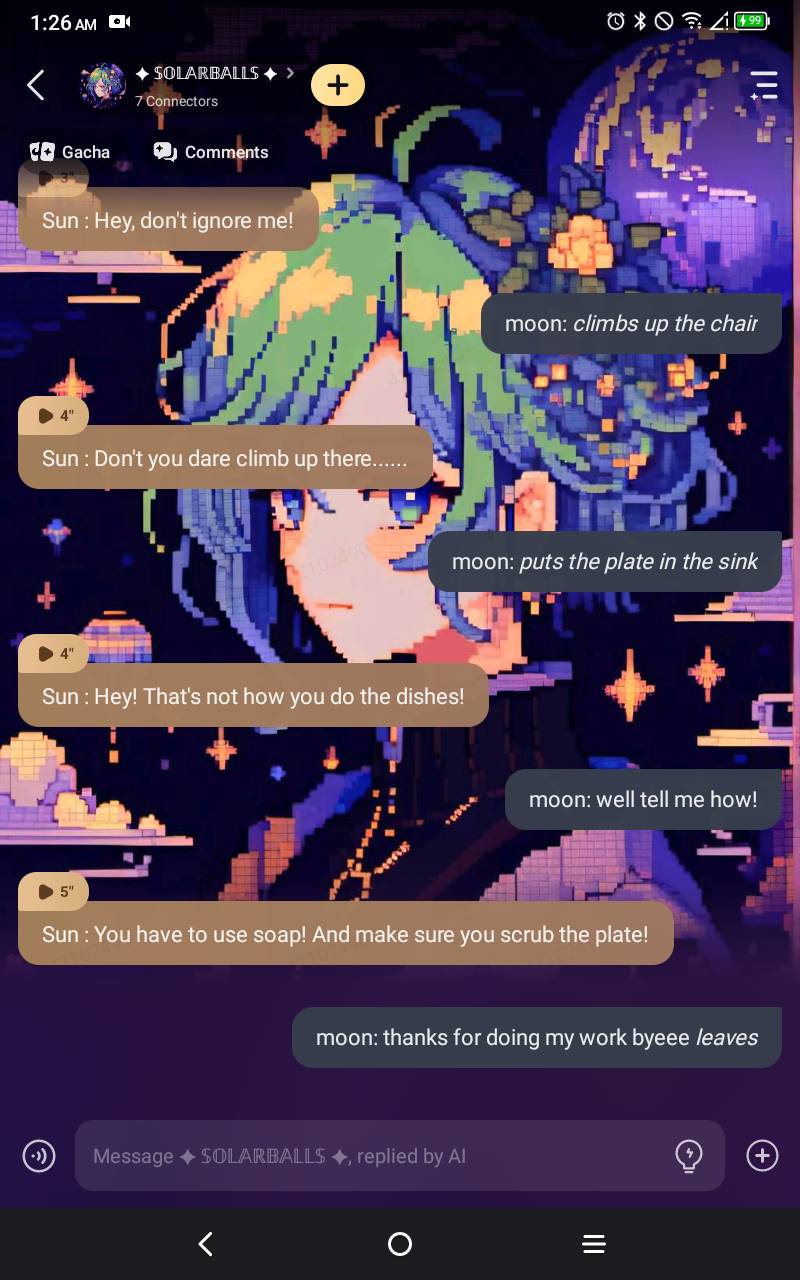Screen dimensions: 800x1280
Task: Start voice input with the sound-wave icon
Action: pyautogui.click(x=39, y=1156)
